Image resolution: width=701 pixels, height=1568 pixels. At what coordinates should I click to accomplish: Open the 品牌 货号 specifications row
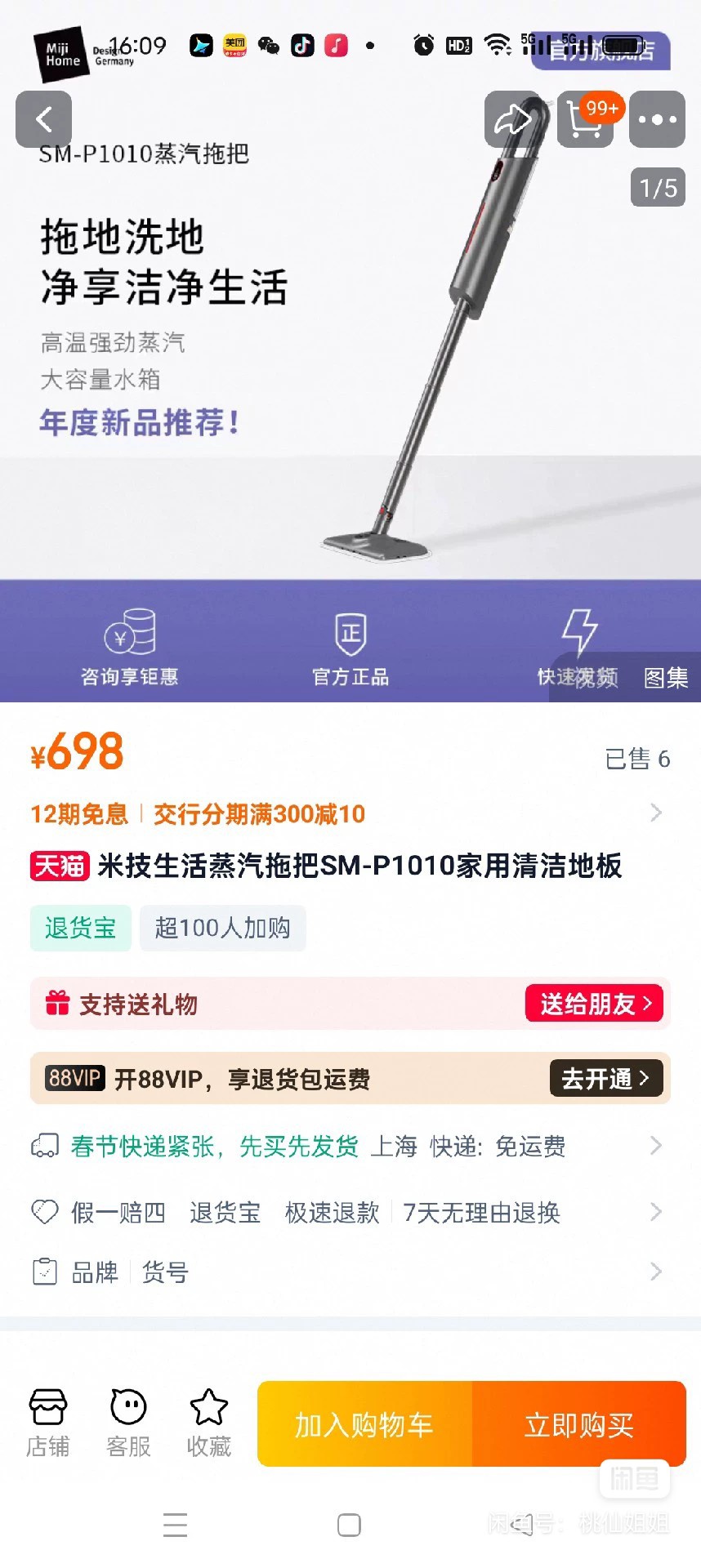pyautogui.click(x=343, y=1272)
